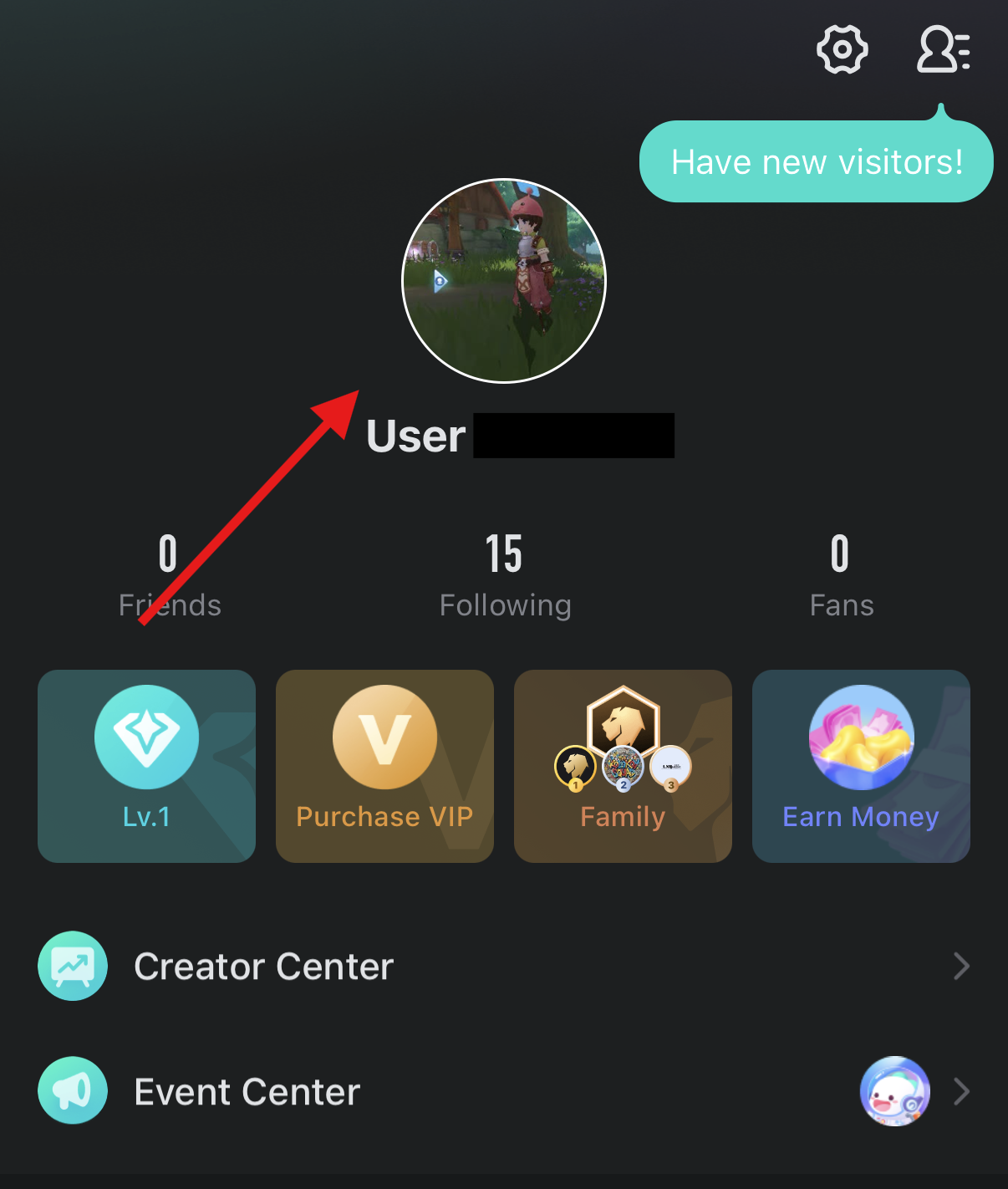
Task: Open the visitors list icon
Action: (943, 50)
